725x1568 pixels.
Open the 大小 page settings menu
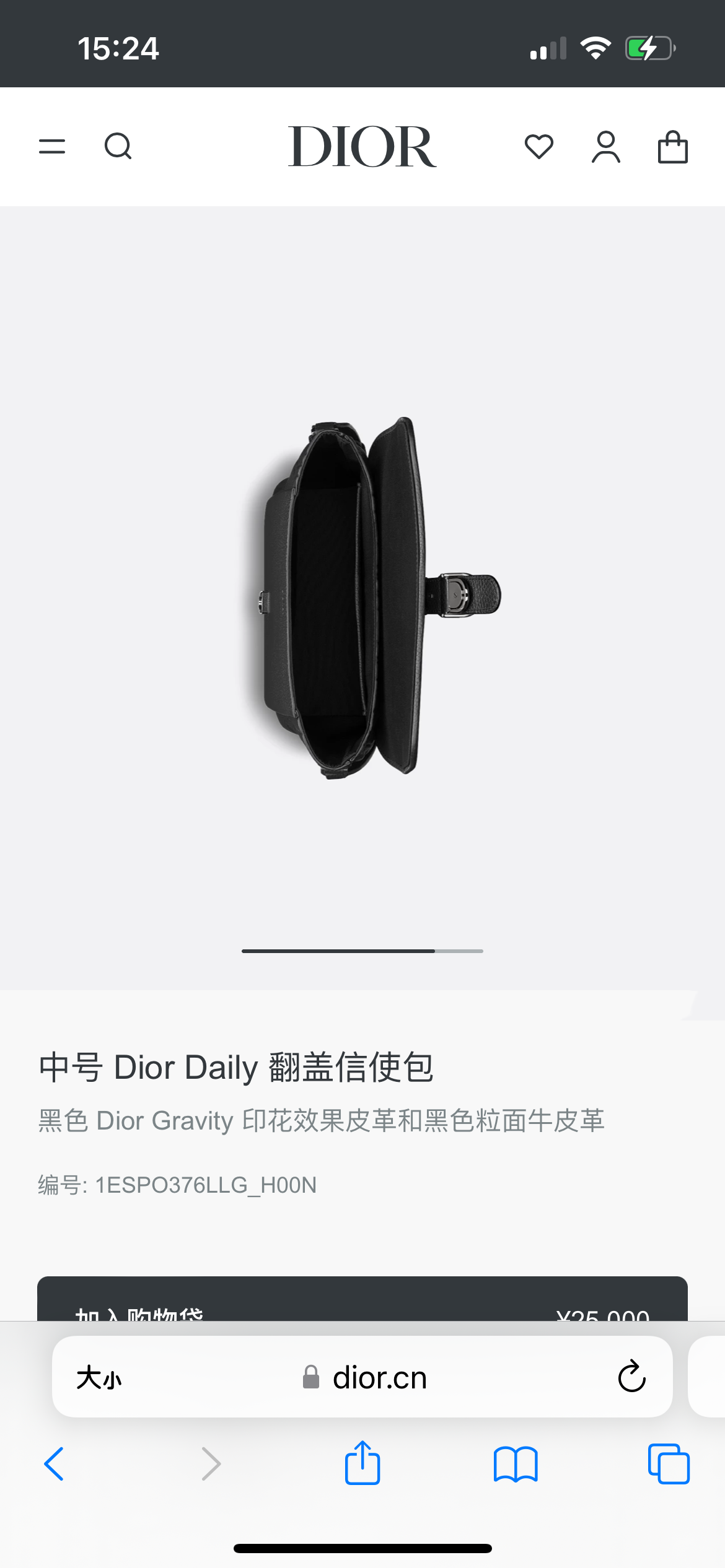99,1378
